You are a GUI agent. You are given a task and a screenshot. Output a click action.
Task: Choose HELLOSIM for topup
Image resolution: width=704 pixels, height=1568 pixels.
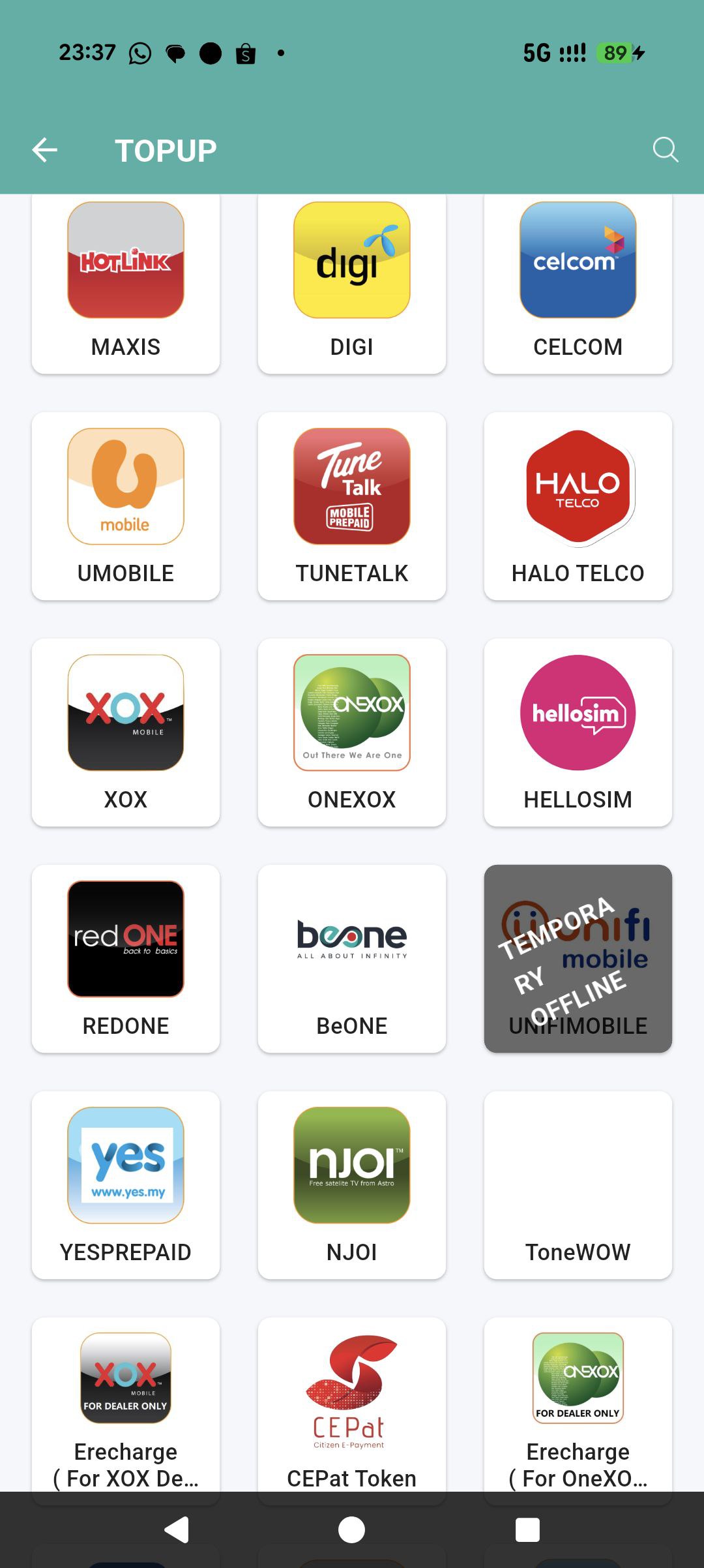578,732
